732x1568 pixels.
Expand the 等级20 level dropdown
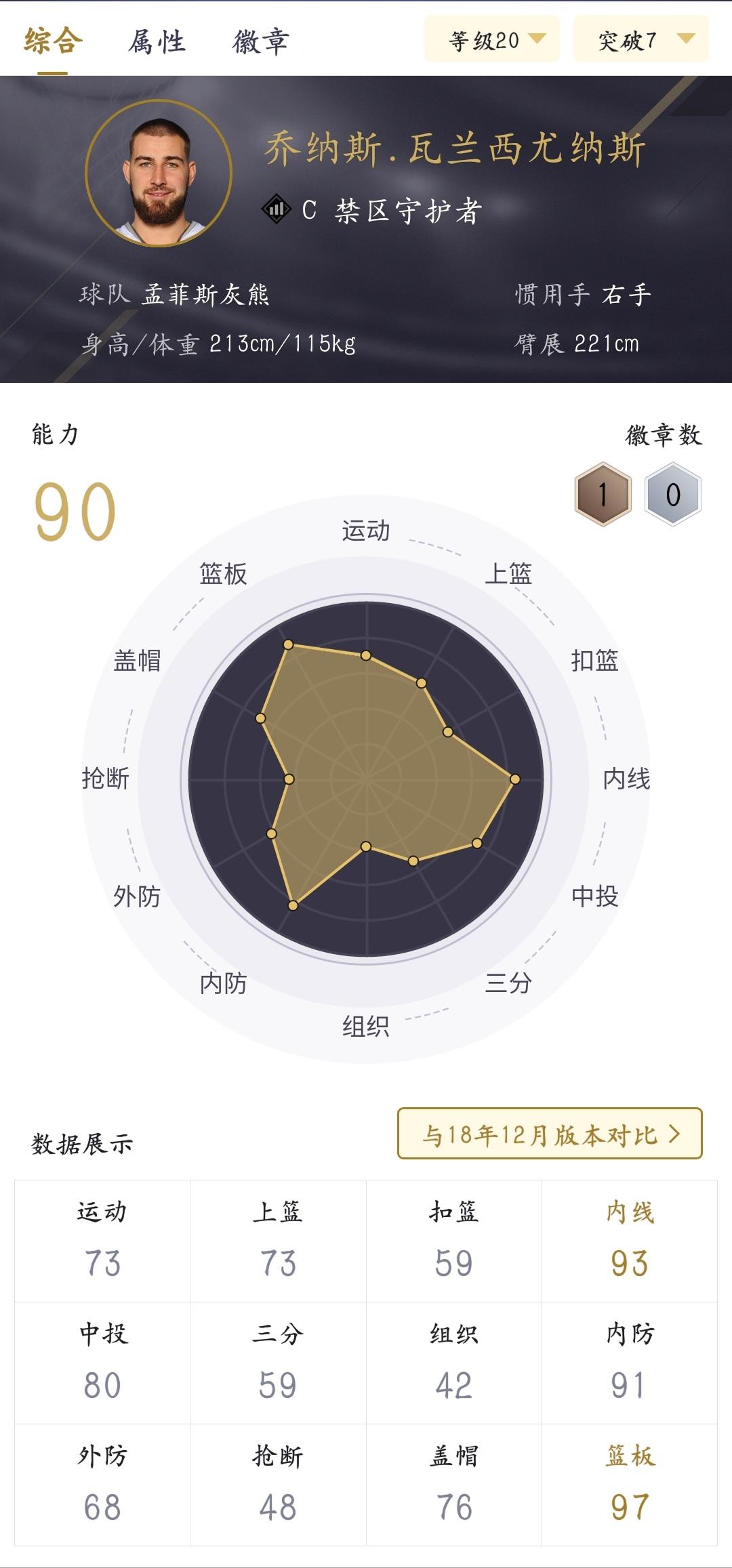(492, 40)
